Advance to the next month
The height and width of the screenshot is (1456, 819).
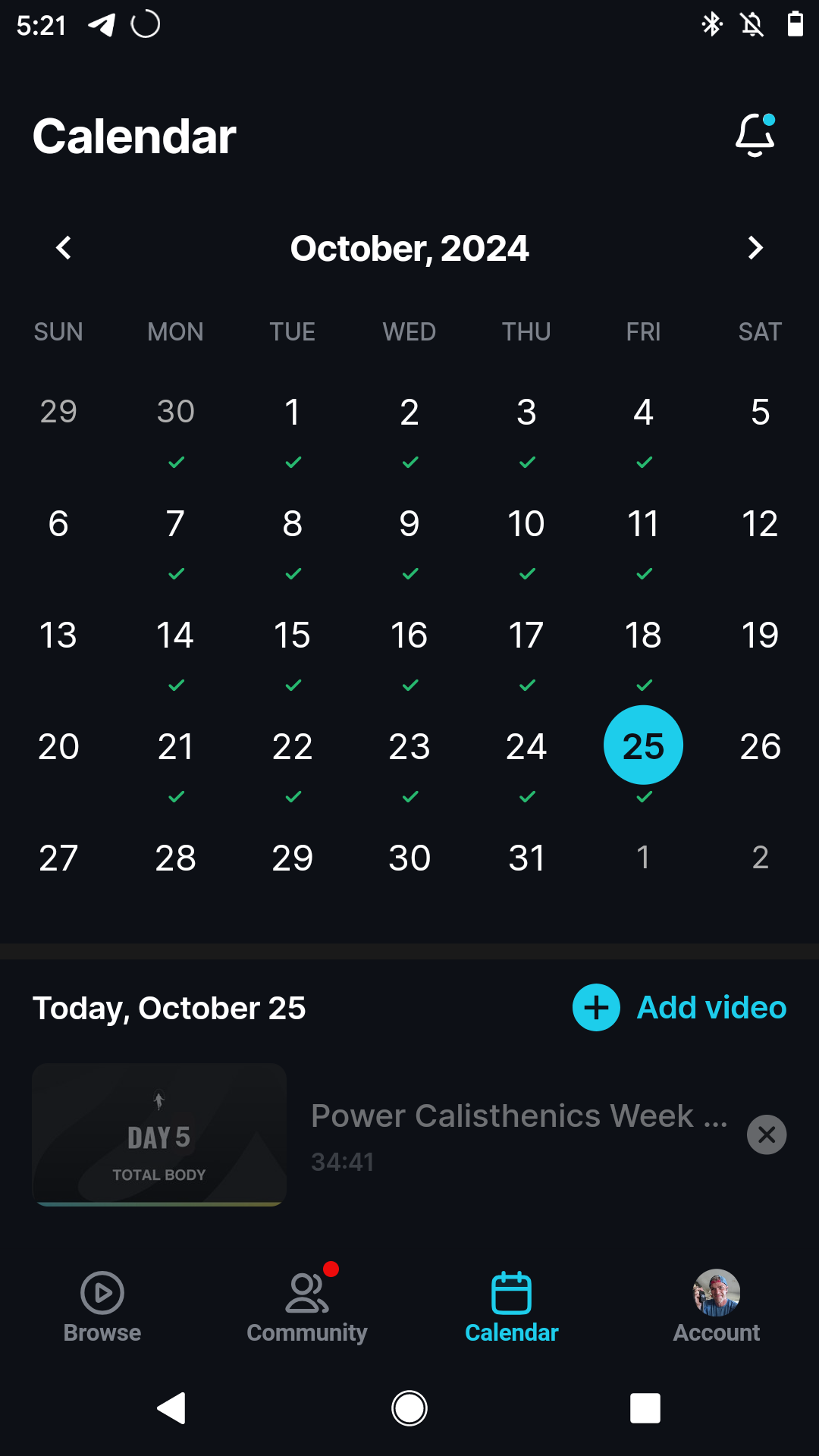755,248
